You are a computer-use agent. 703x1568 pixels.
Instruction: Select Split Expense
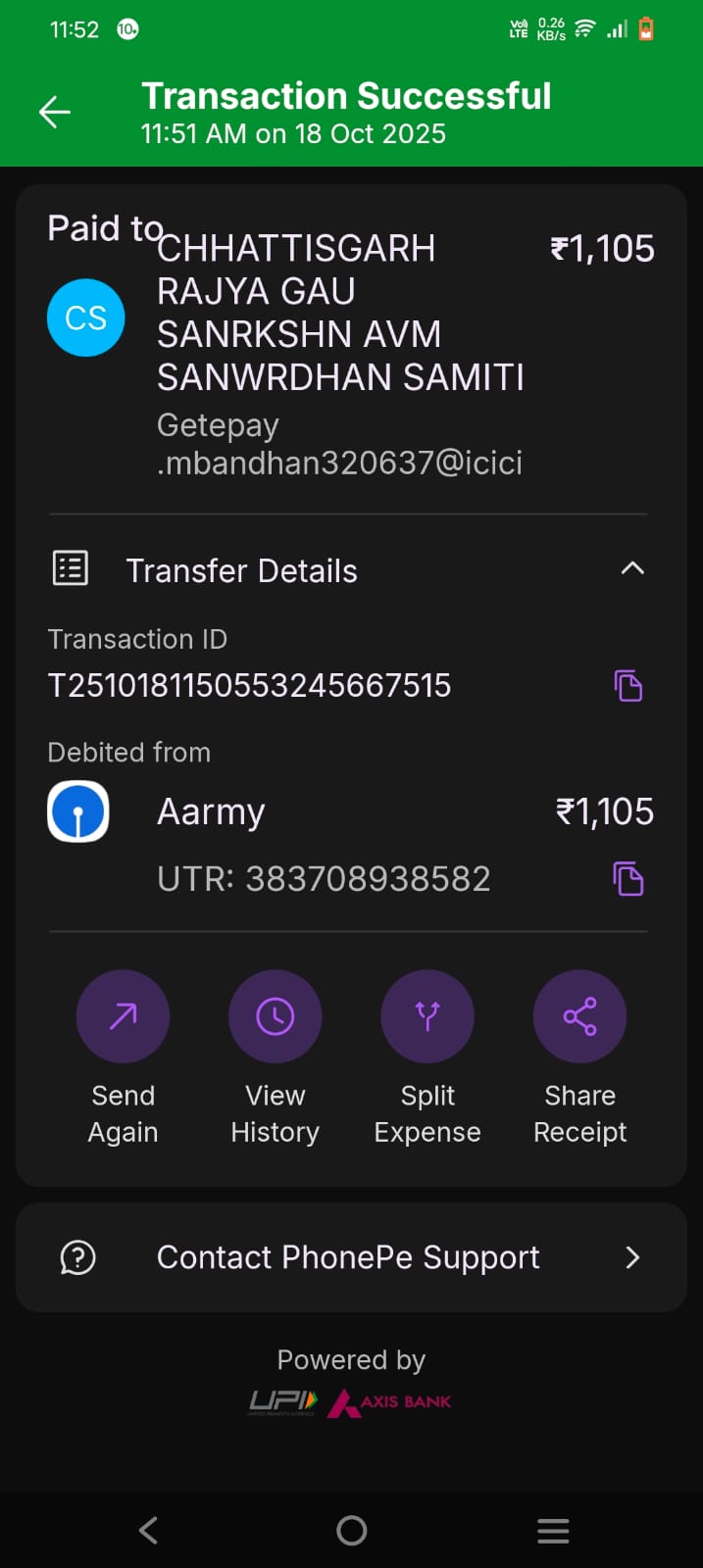point(427,1016)
